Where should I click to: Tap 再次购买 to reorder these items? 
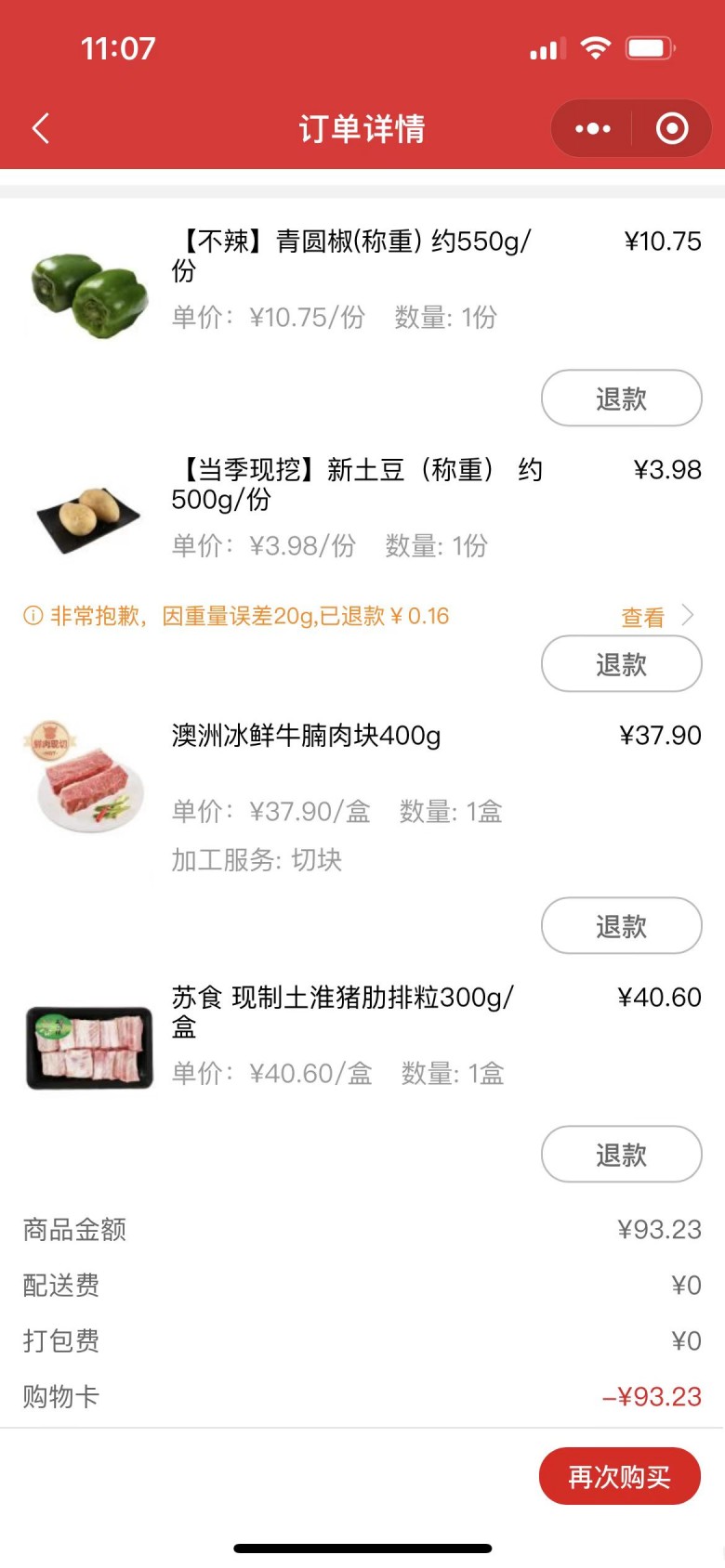[619, 1476]
